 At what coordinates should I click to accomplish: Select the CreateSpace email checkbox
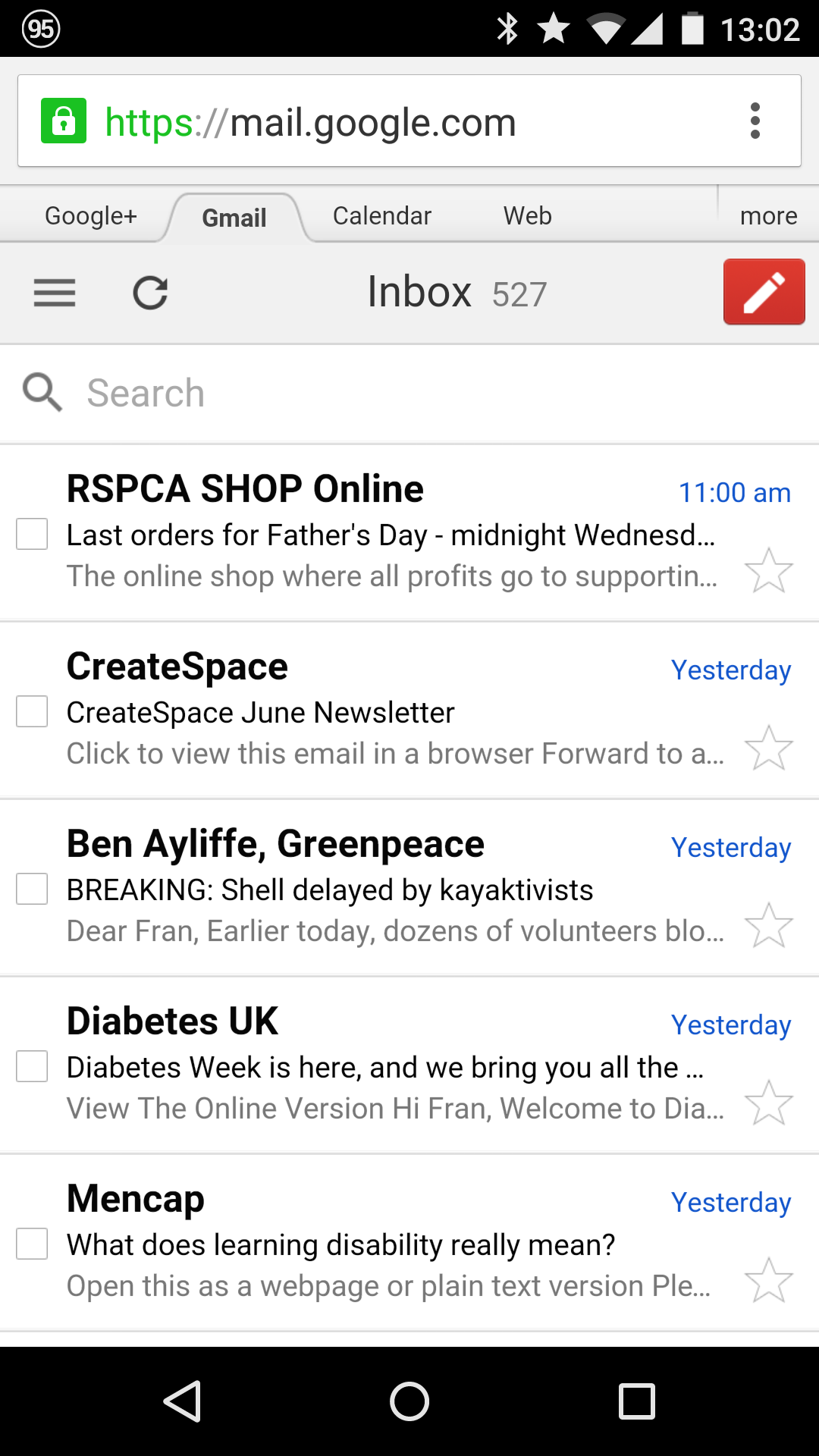point(32,711)
